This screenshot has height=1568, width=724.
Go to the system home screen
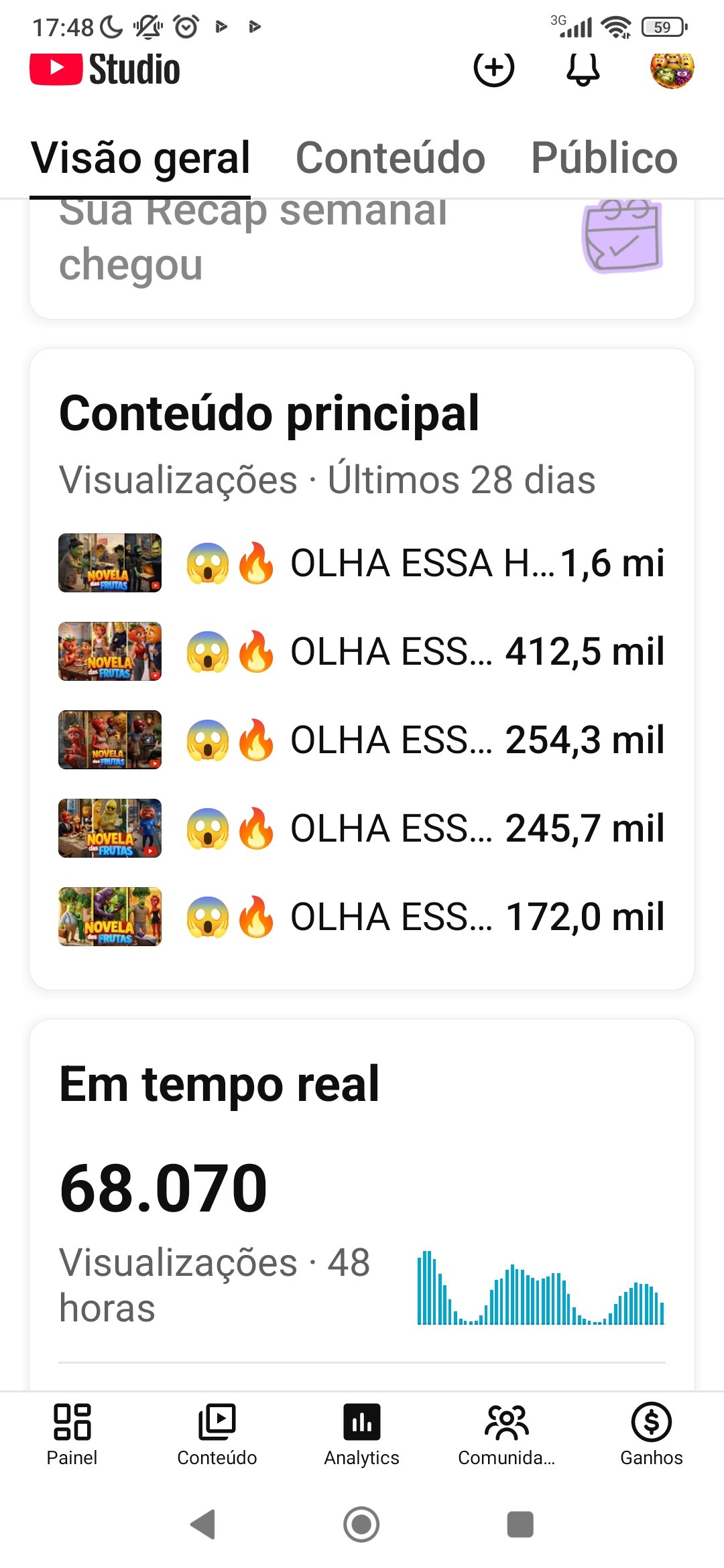click(362, 1524)
